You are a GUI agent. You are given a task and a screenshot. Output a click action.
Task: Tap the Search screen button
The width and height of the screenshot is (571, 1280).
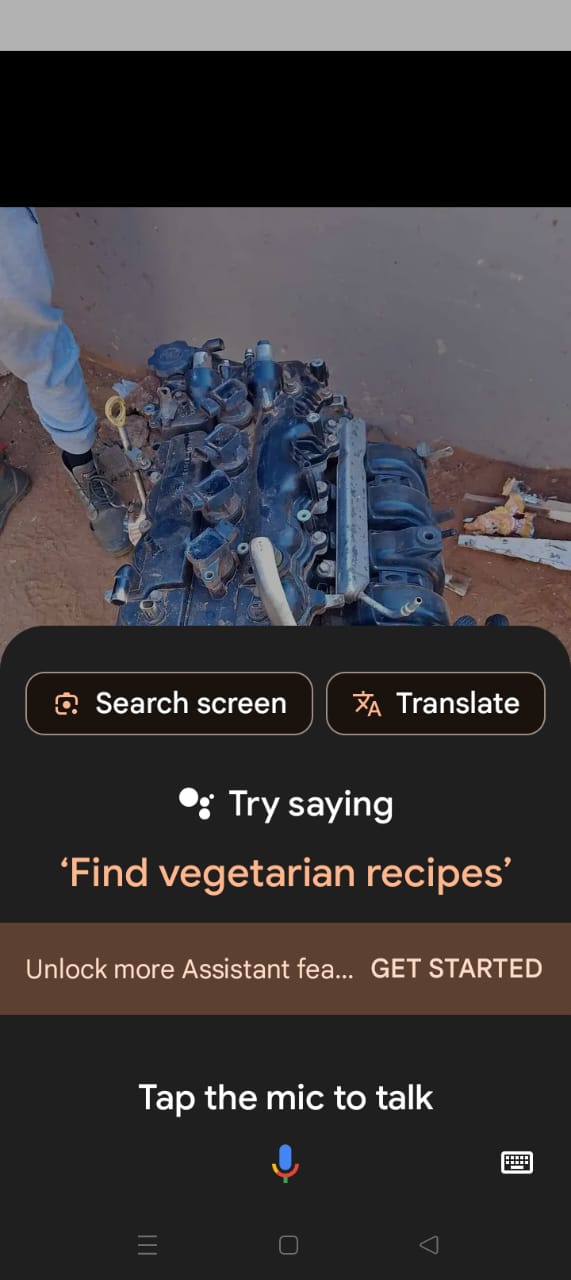click(x=169, y=703)
